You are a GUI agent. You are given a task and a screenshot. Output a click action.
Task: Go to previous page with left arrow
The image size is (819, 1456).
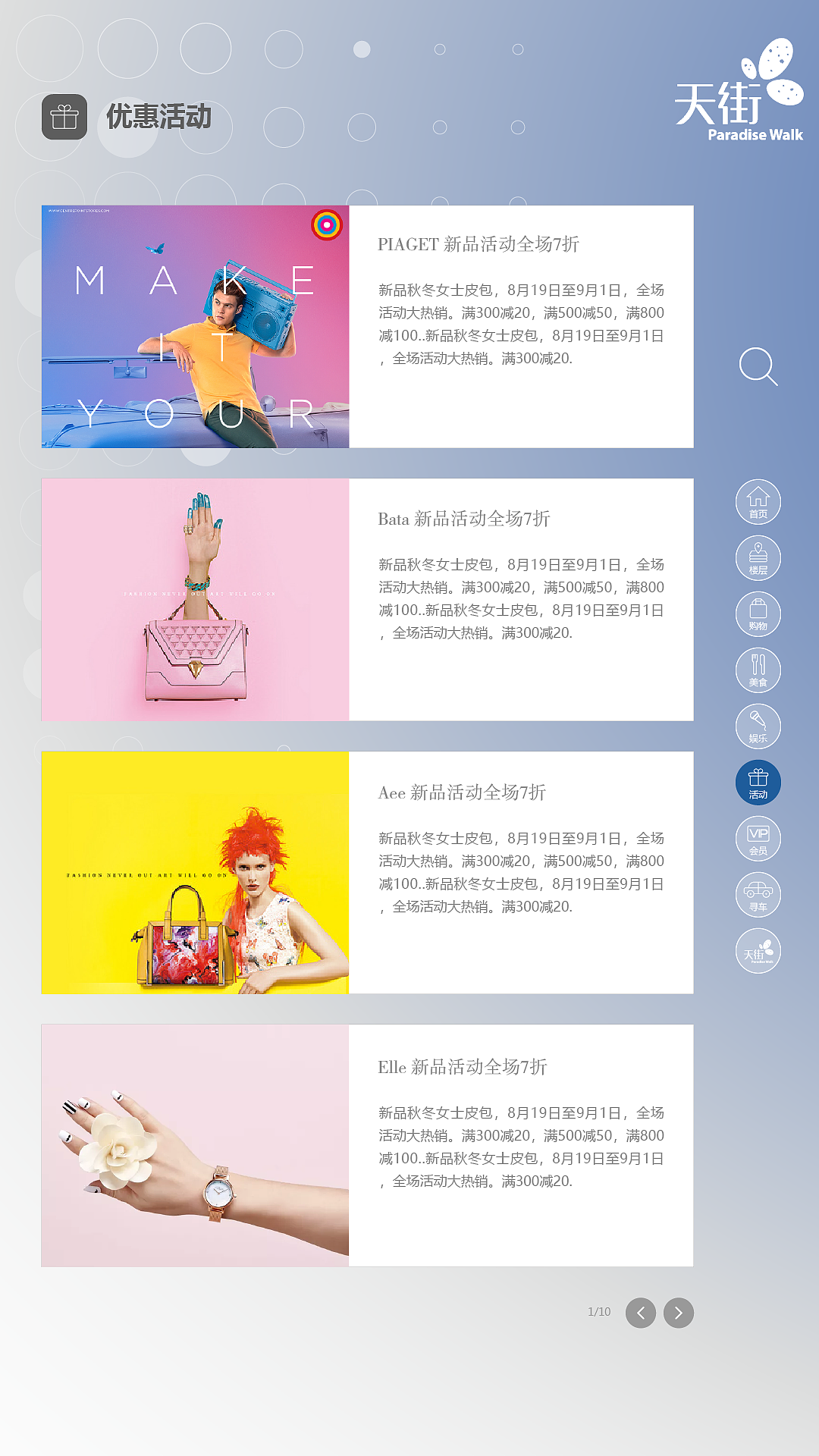(x=642, y=1314)
